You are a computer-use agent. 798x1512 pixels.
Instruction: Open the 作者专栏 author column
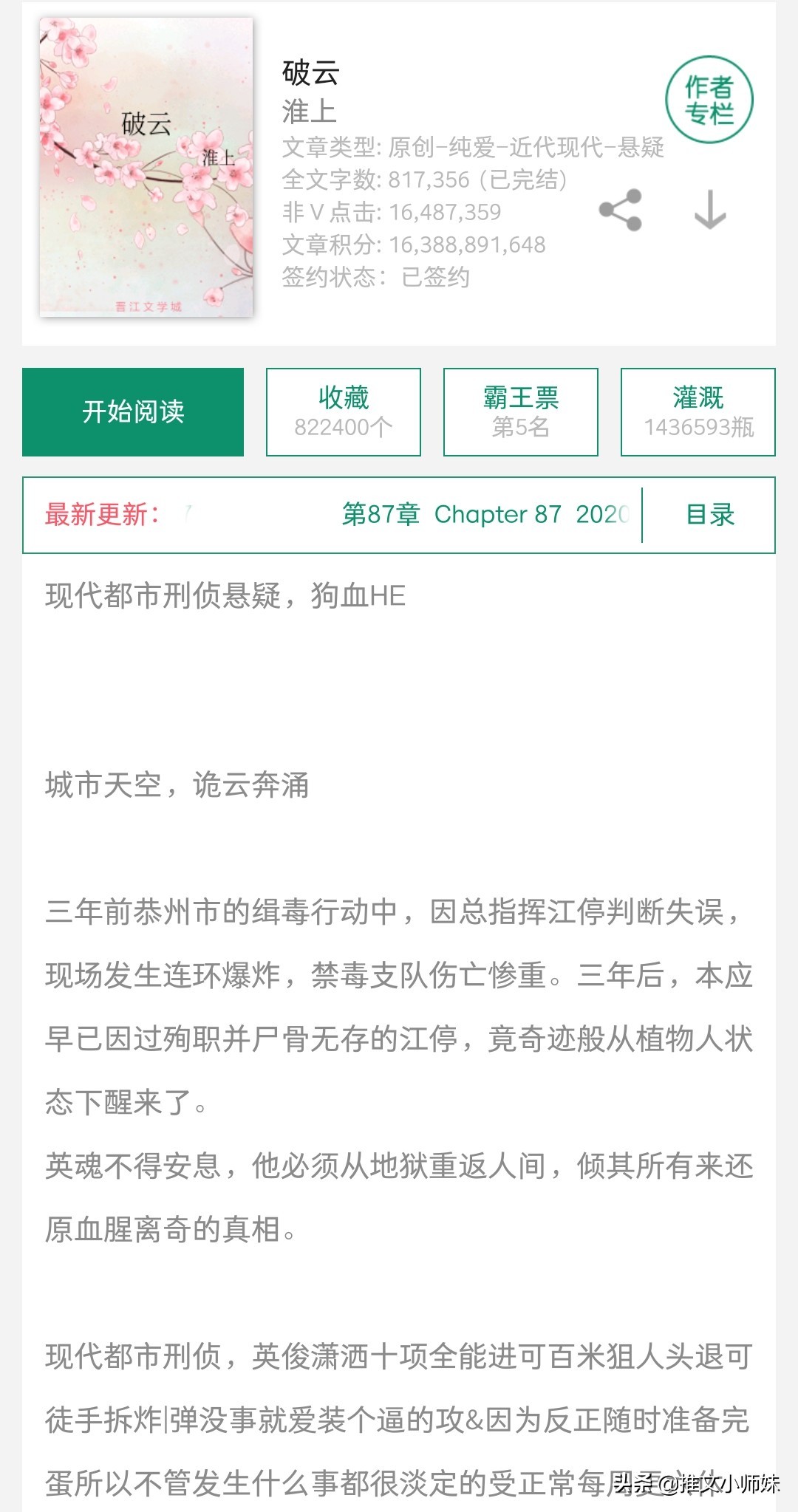tap(709, 100)
